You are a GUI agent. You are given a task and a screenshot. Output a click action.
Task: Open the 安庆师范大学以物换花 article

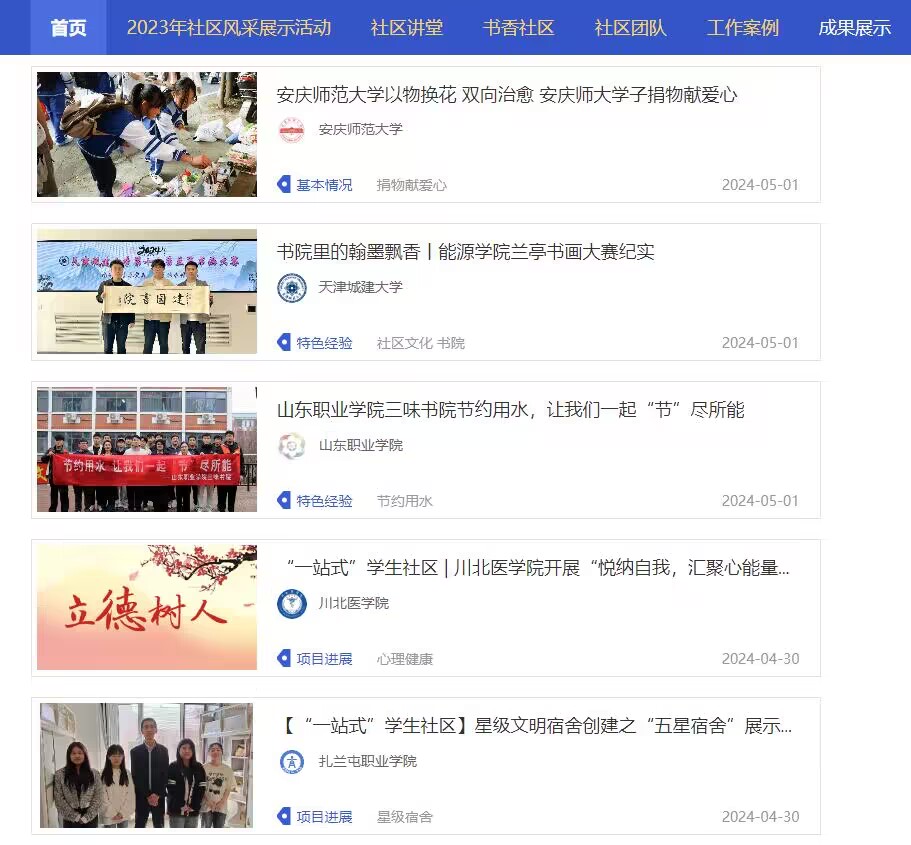pos(507,95)
